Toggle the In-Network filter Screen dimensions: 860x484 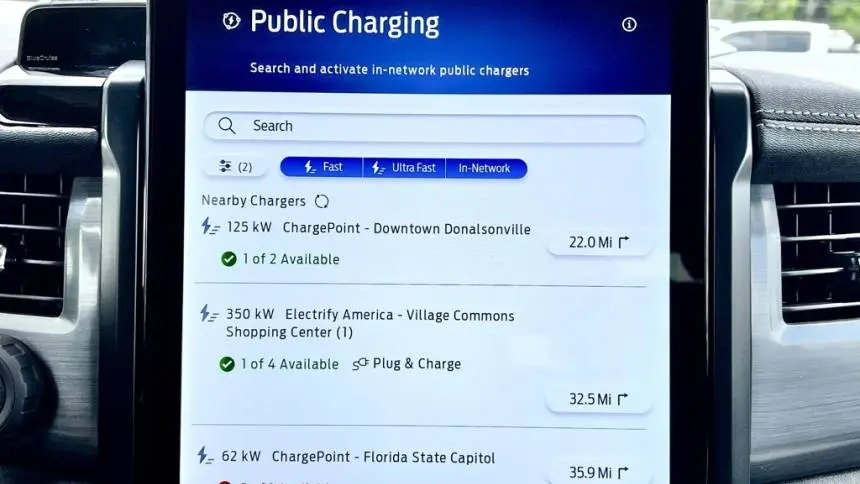point(485,168)
